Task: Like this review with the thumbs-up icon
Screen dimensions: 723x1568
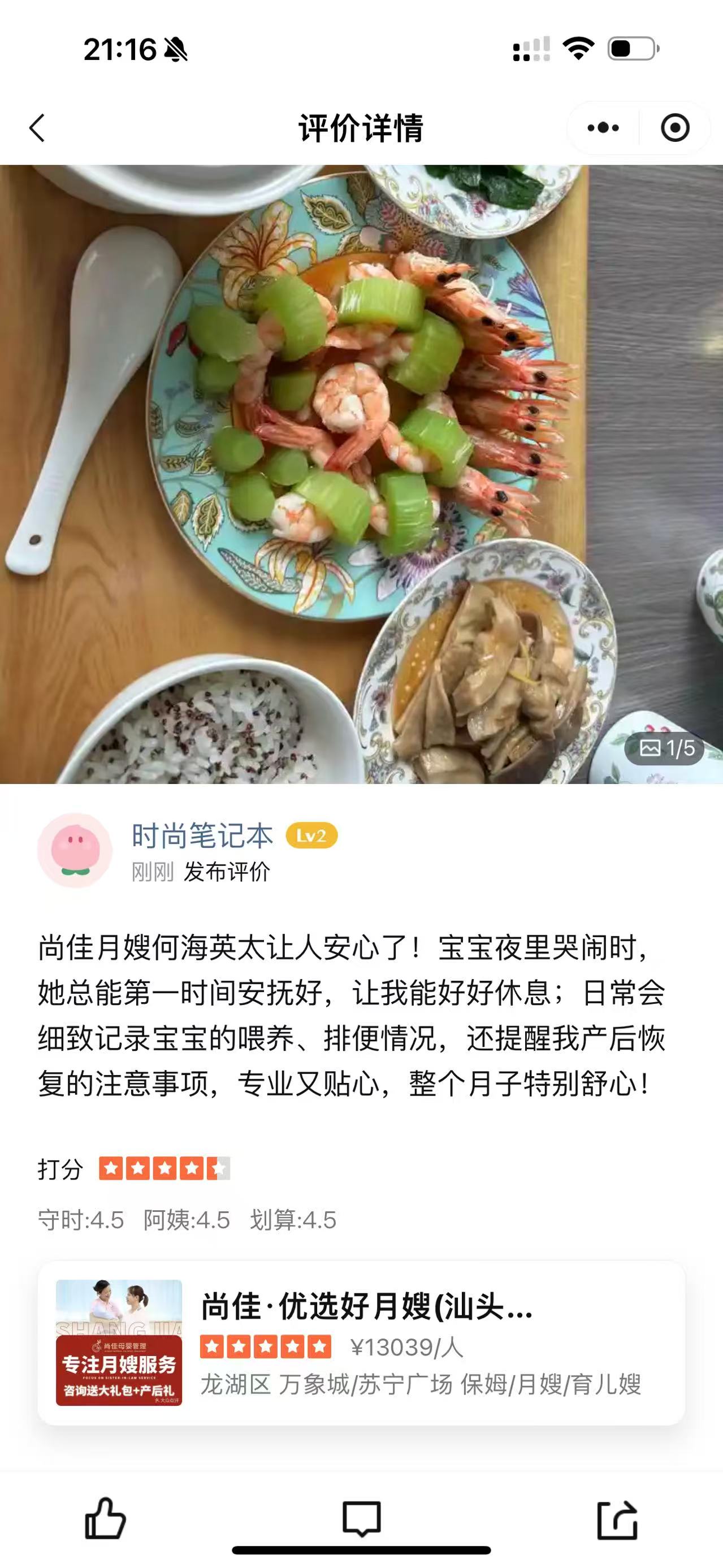Action: 105,1518
